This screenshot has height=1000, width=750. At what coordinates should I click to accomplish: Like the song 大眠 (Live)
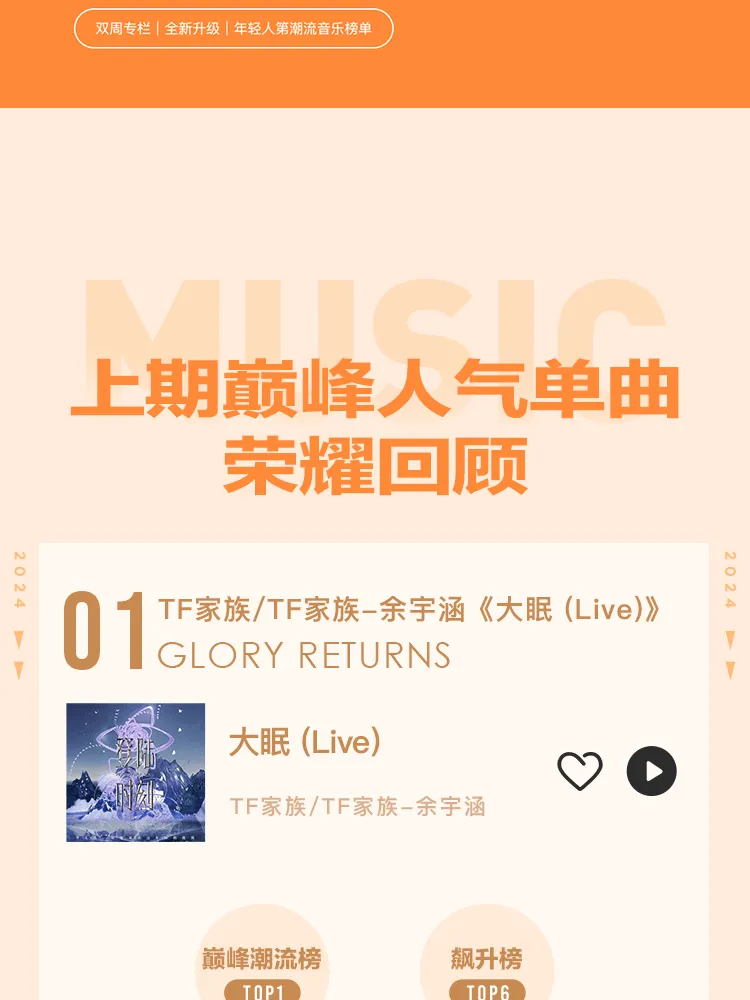tap(580, 771)
